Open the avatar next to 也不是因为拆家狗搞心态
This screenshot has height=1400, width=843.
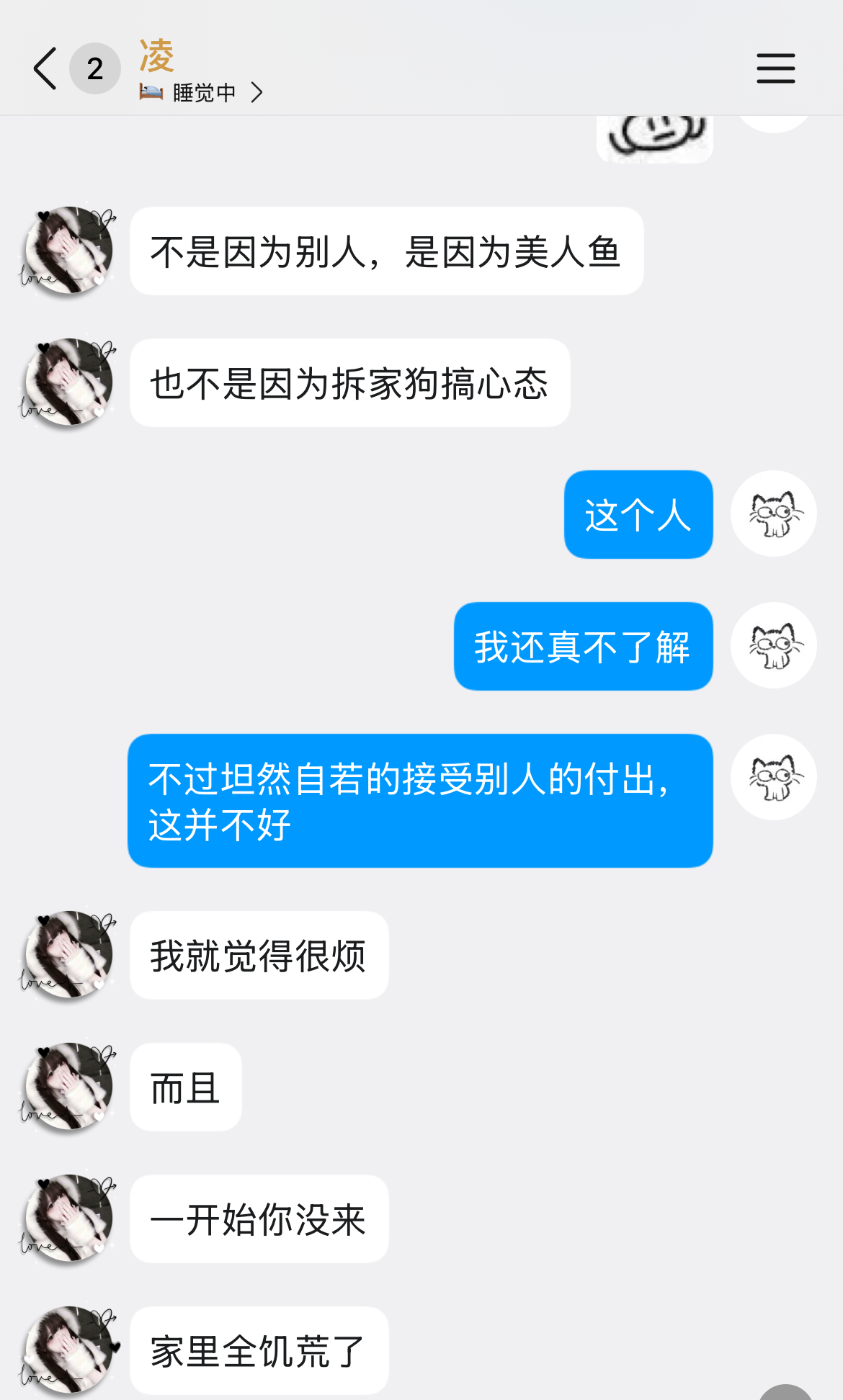click(x=68, y=382)
